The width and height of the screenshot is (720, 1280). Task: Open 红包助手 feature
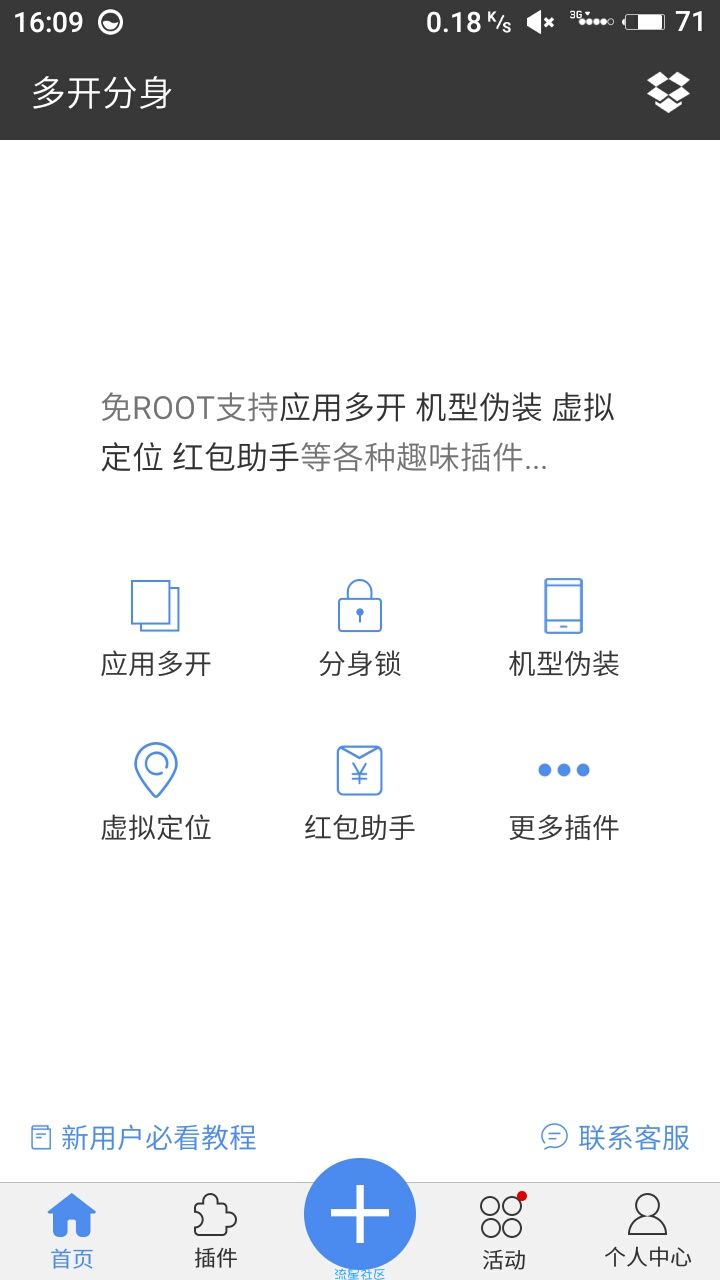(x=360, y=792)
